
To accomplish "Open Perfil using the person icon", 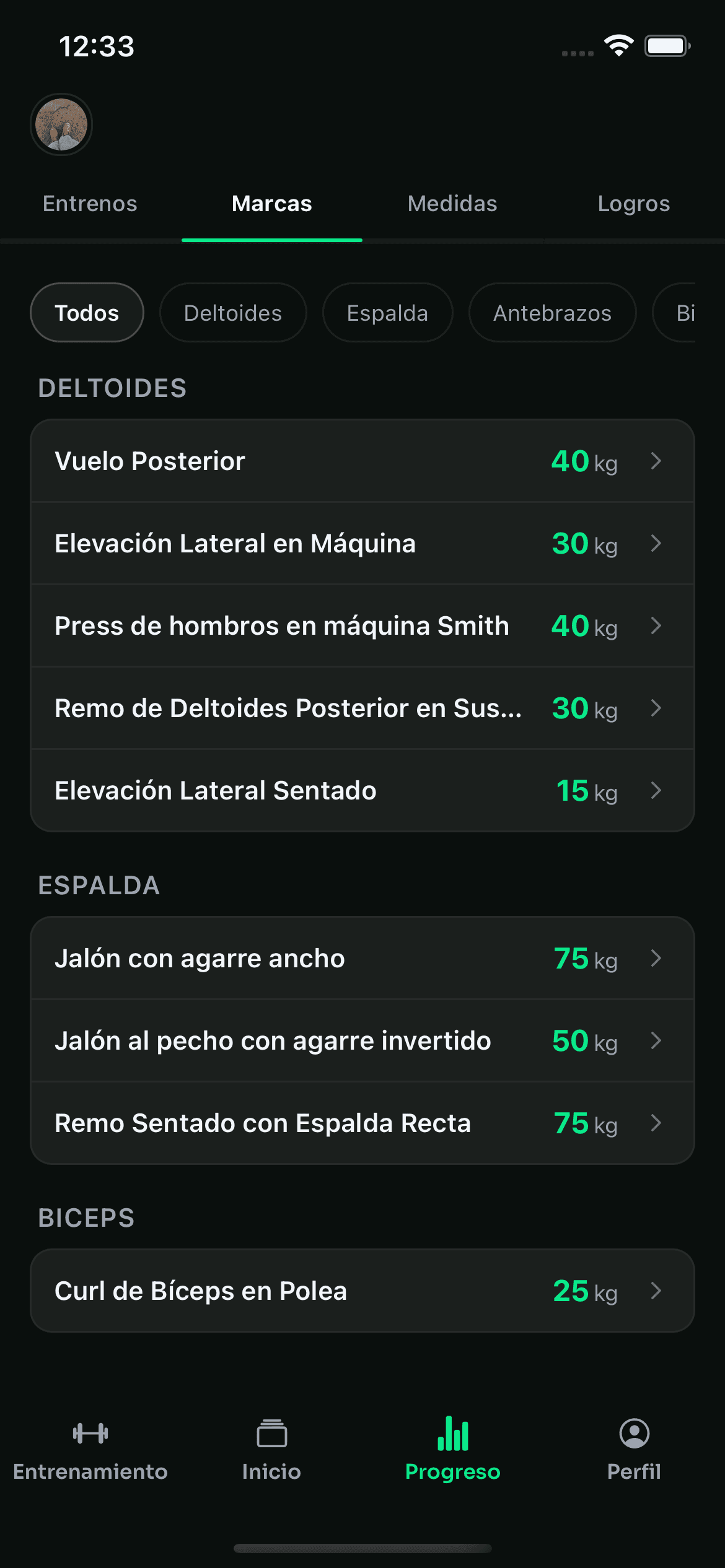I will click(x=634, y=1434).
